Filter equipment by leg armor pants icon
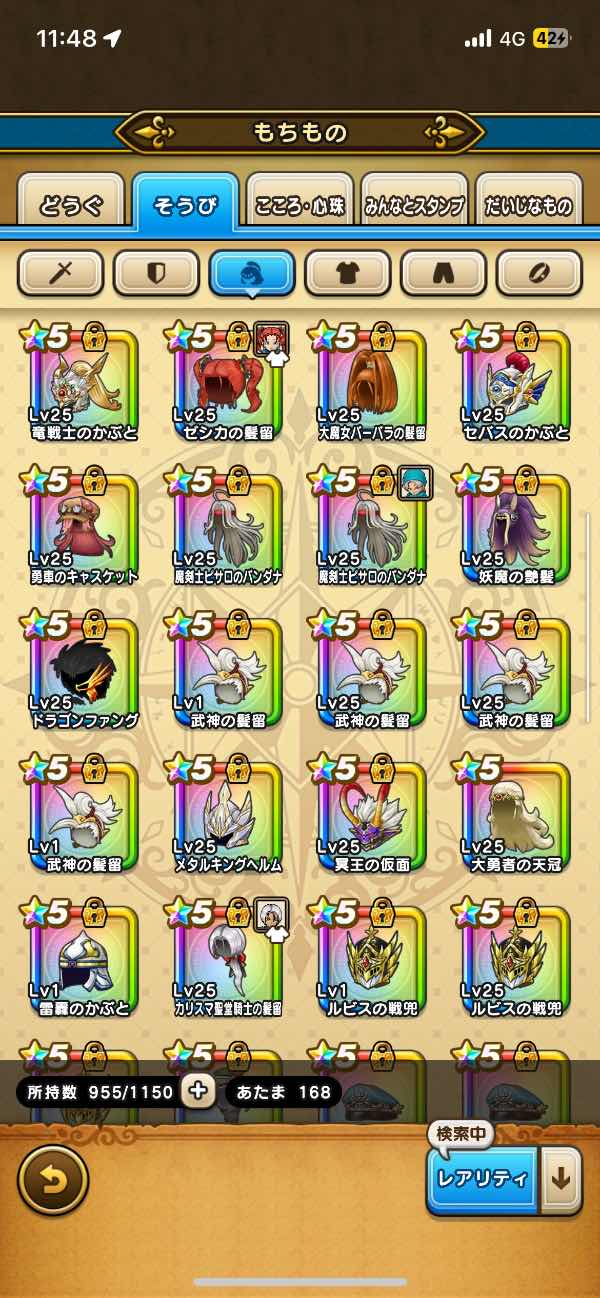 [444, 272]
